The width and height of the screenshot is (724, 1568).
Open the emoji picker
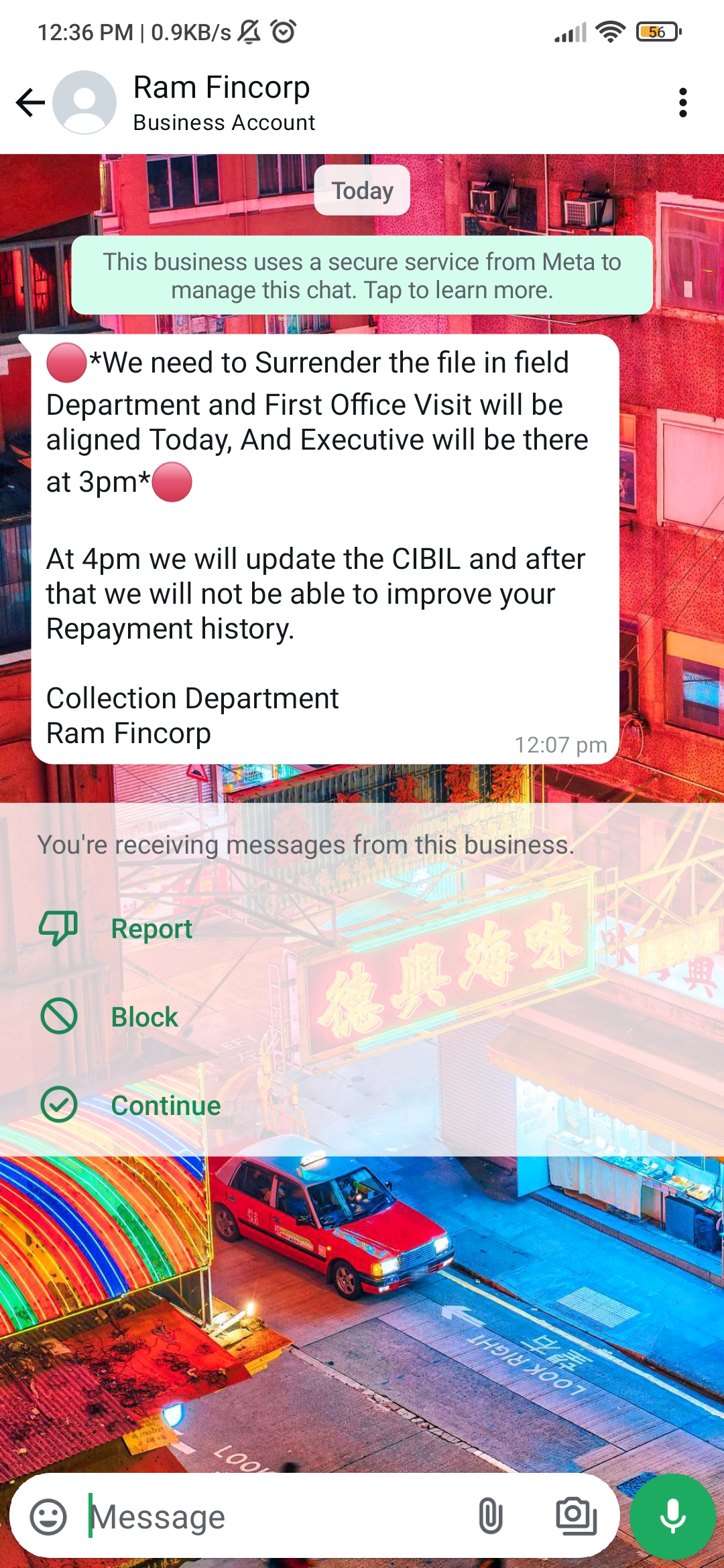[48, 1517]
